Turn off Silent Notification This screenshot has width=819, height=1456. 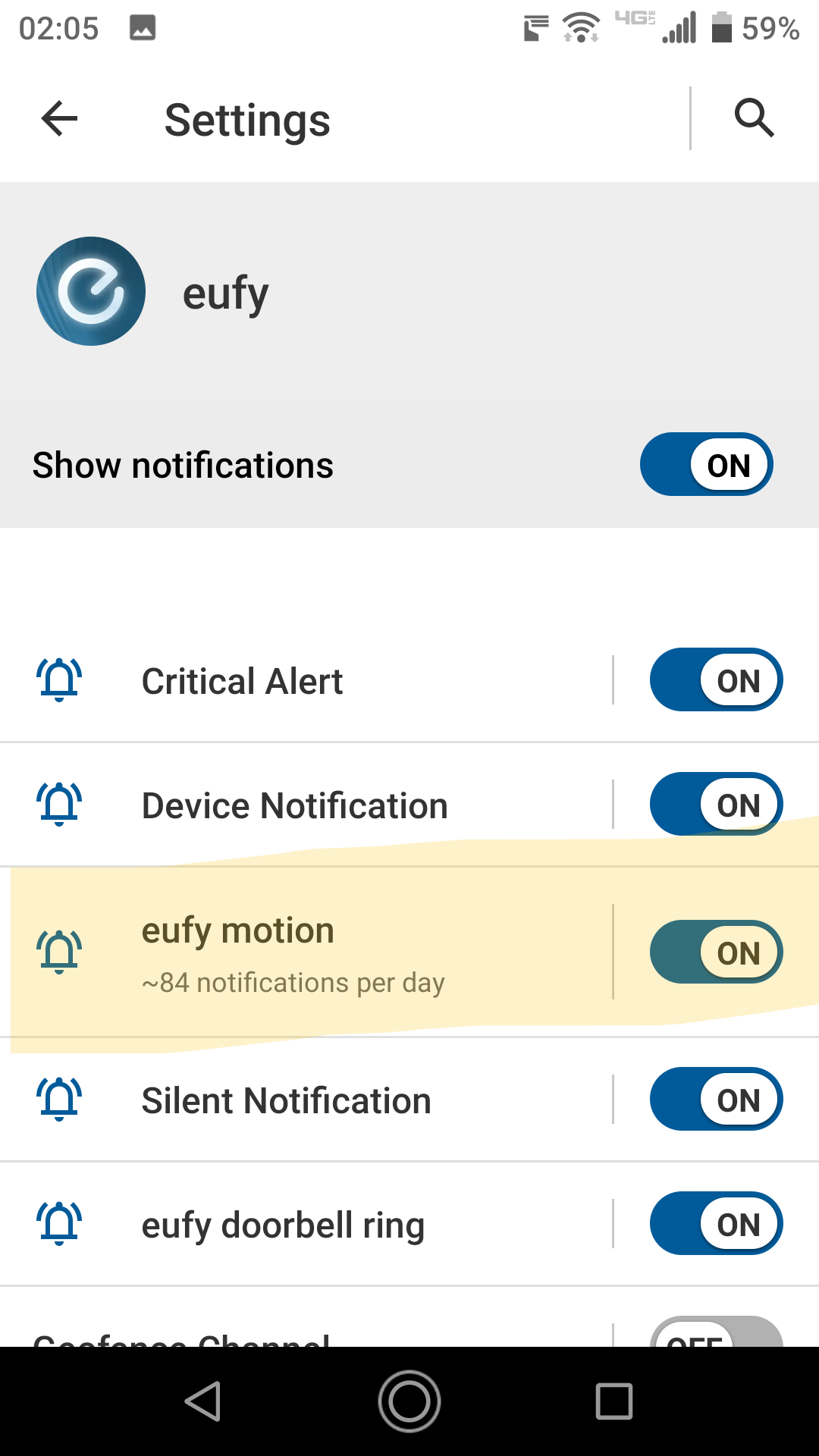(716, 1100)
